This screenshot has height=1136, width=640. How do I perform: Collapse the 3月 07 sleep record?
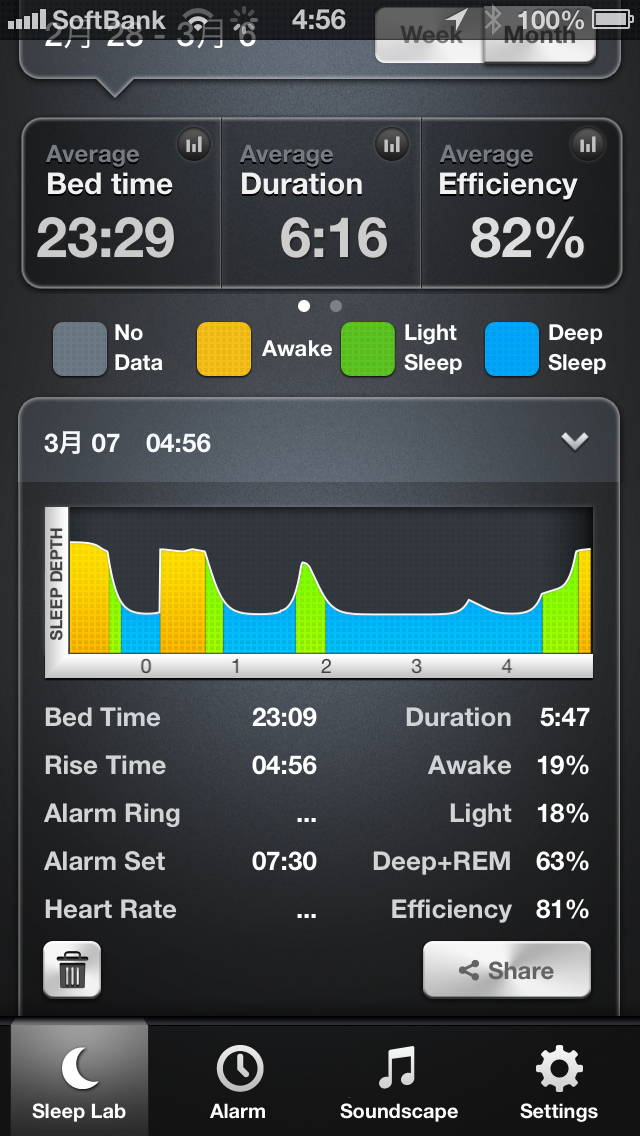(574, 442)
